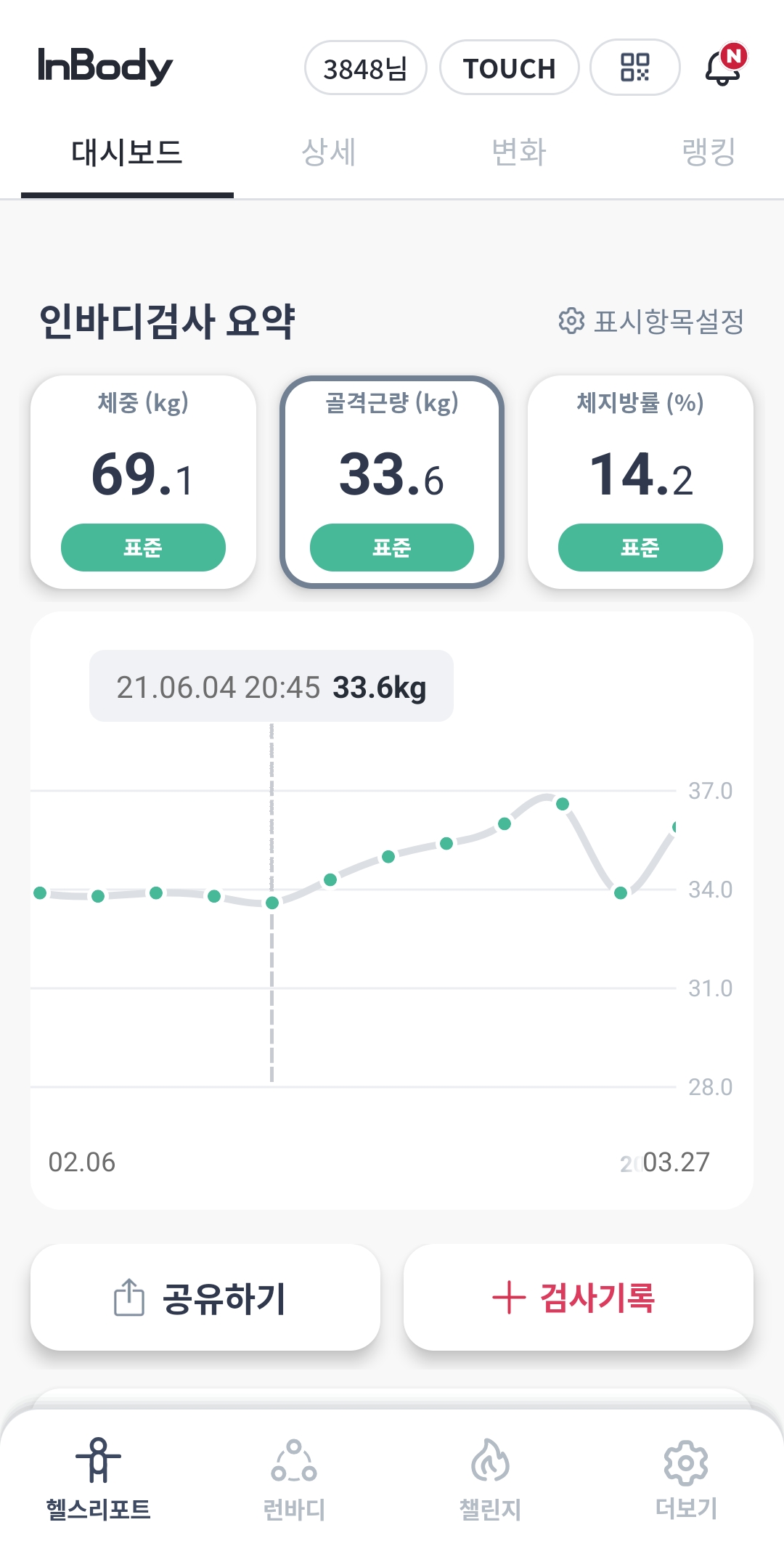Tap the 공유하기 share button
Viewport: 784px width, 1554px height.
pyautogui.click(x=205, y=1298)
